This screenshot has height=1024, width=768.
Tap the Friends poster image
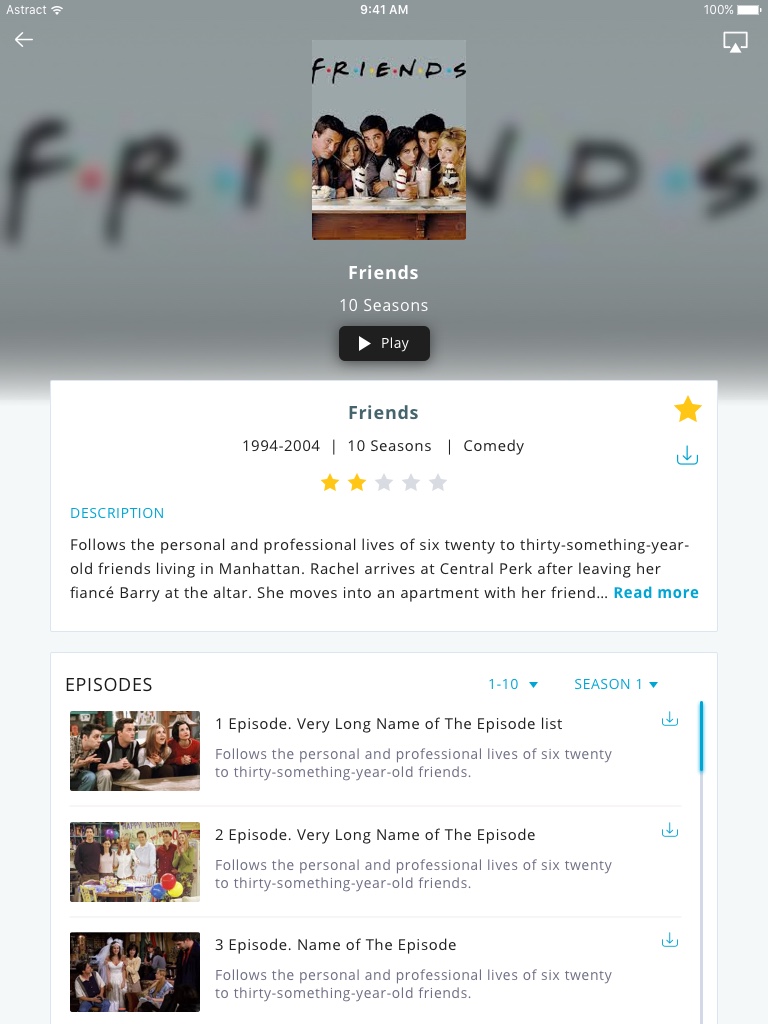[x=388, y=140]
